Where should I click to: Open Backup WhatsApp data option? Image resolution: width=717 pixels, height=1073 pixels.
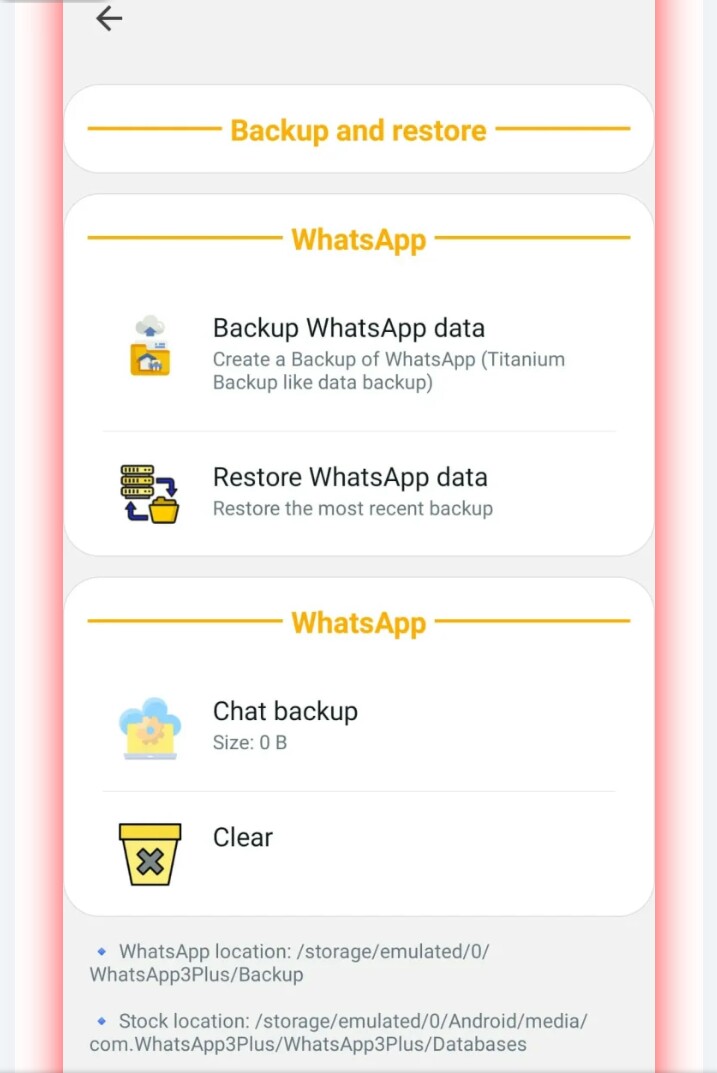[x=349, y=328]
